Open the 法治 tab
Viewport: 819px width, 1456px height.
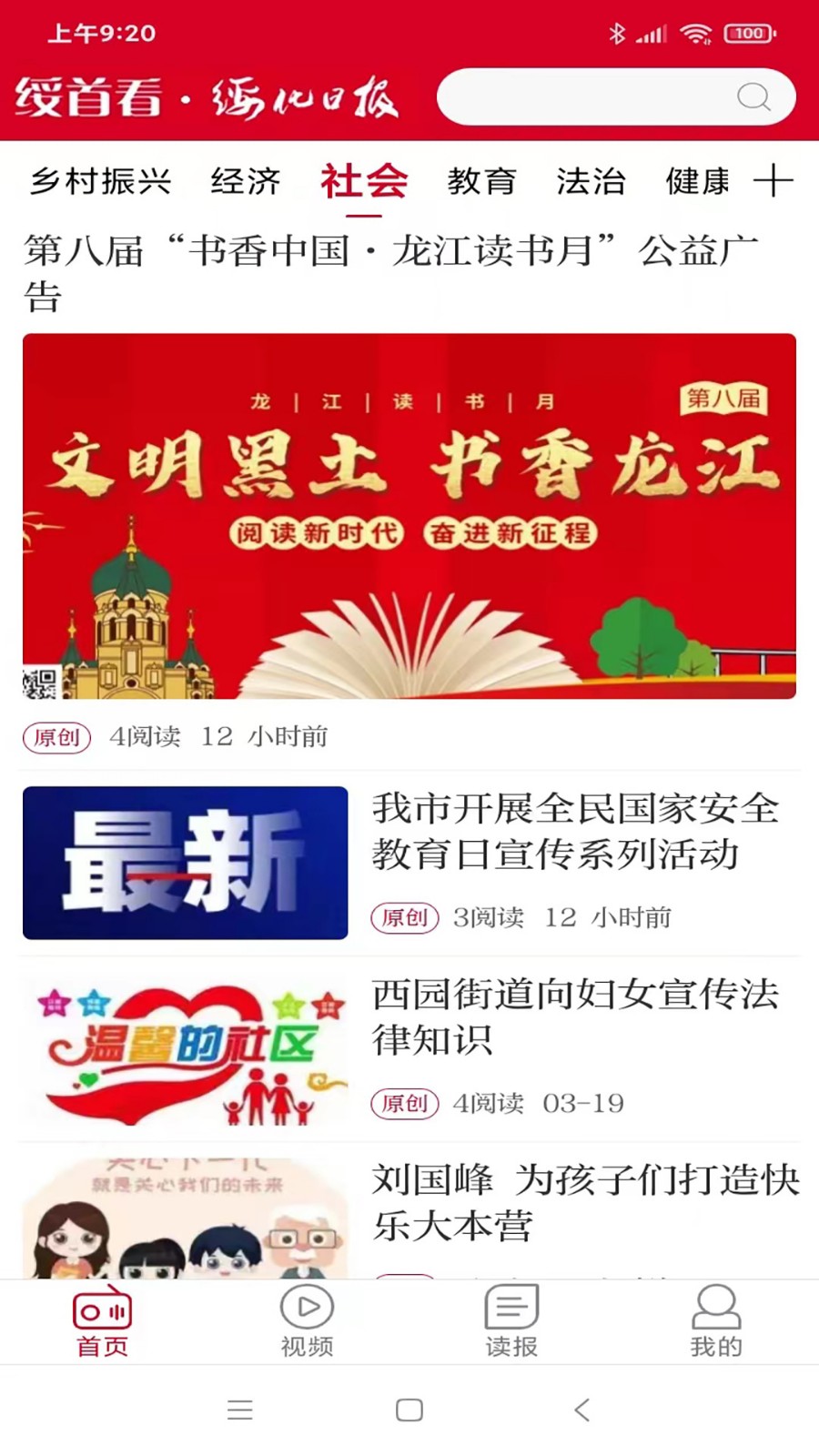pos(591,181)
